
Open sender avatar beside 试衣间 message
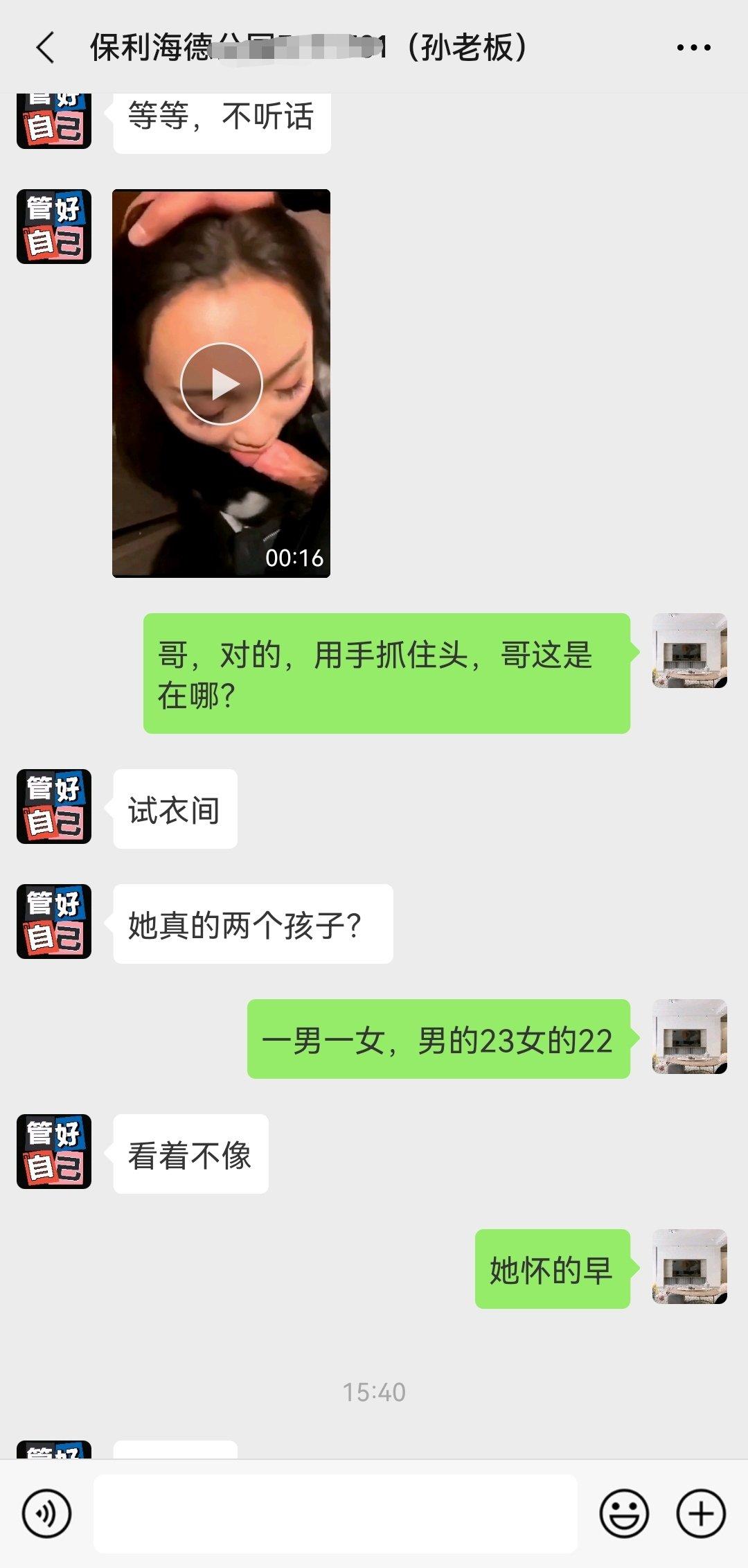pos(54,807)
